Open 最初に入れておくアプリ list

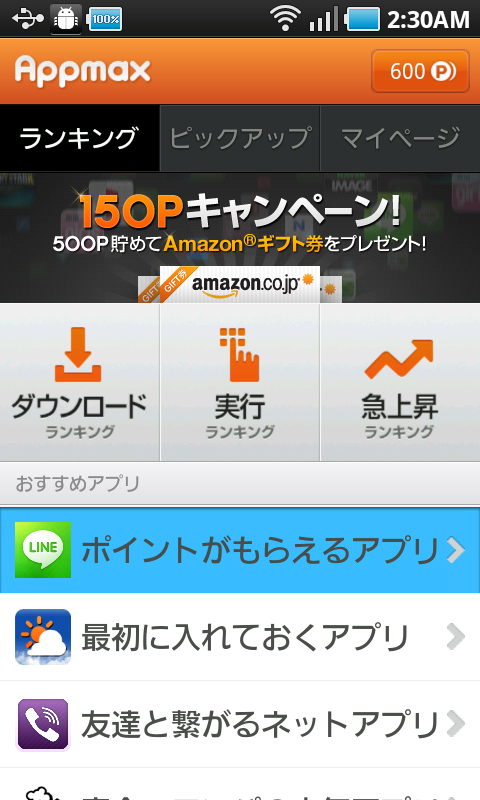click(240, 637)
